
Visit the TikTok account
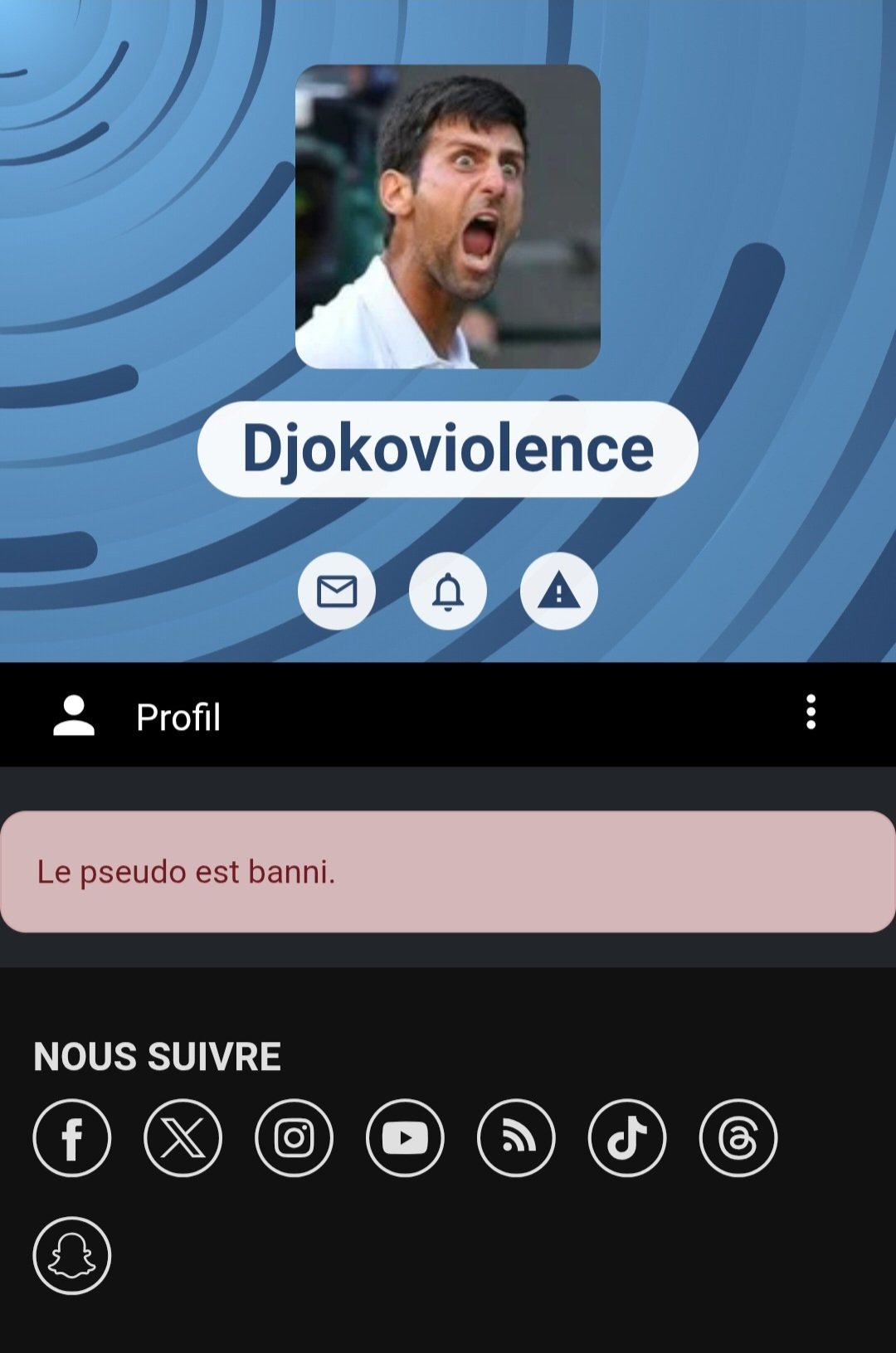(627, 1138)
